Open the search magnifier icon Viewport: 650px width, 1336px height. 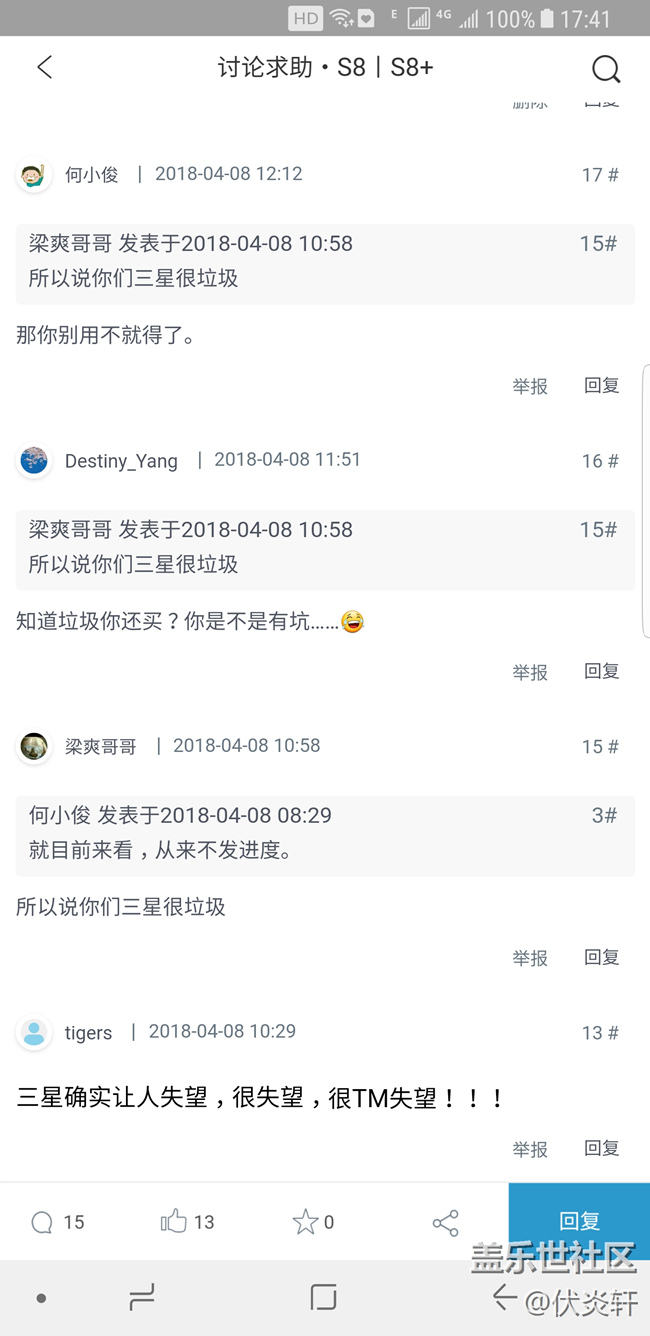point(606,68)
